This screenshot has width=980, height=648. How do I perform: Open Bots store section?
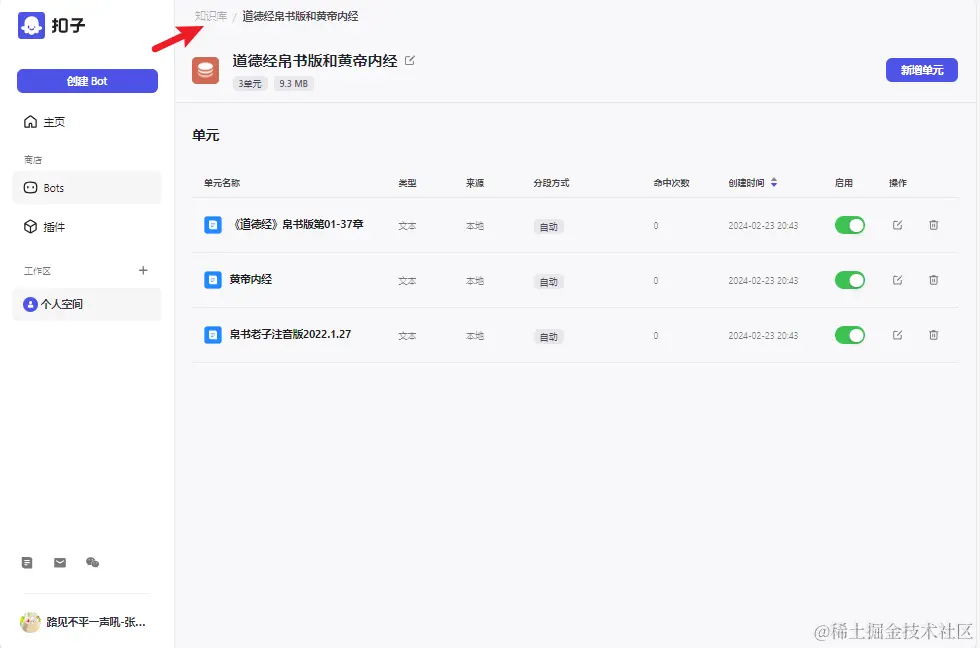click(54, 188)
